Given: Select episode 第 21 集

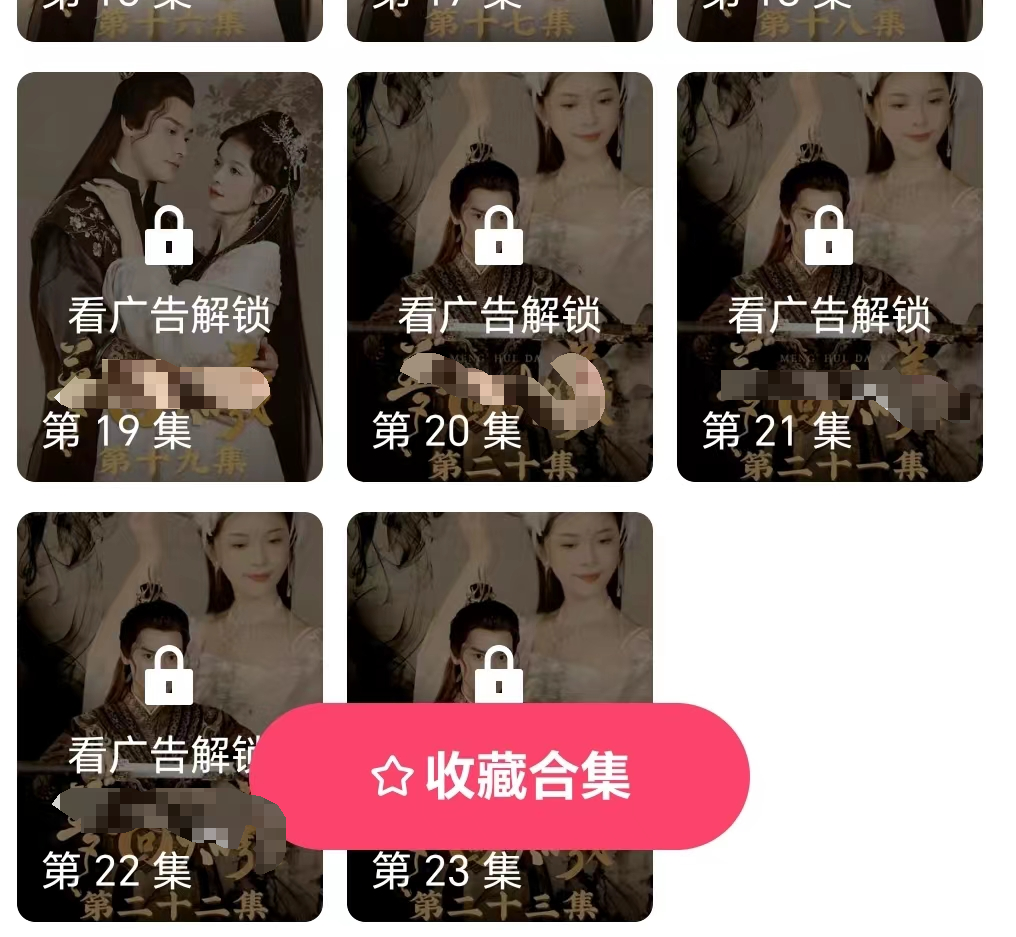Looking at the screenshot, I should (829, 277).
